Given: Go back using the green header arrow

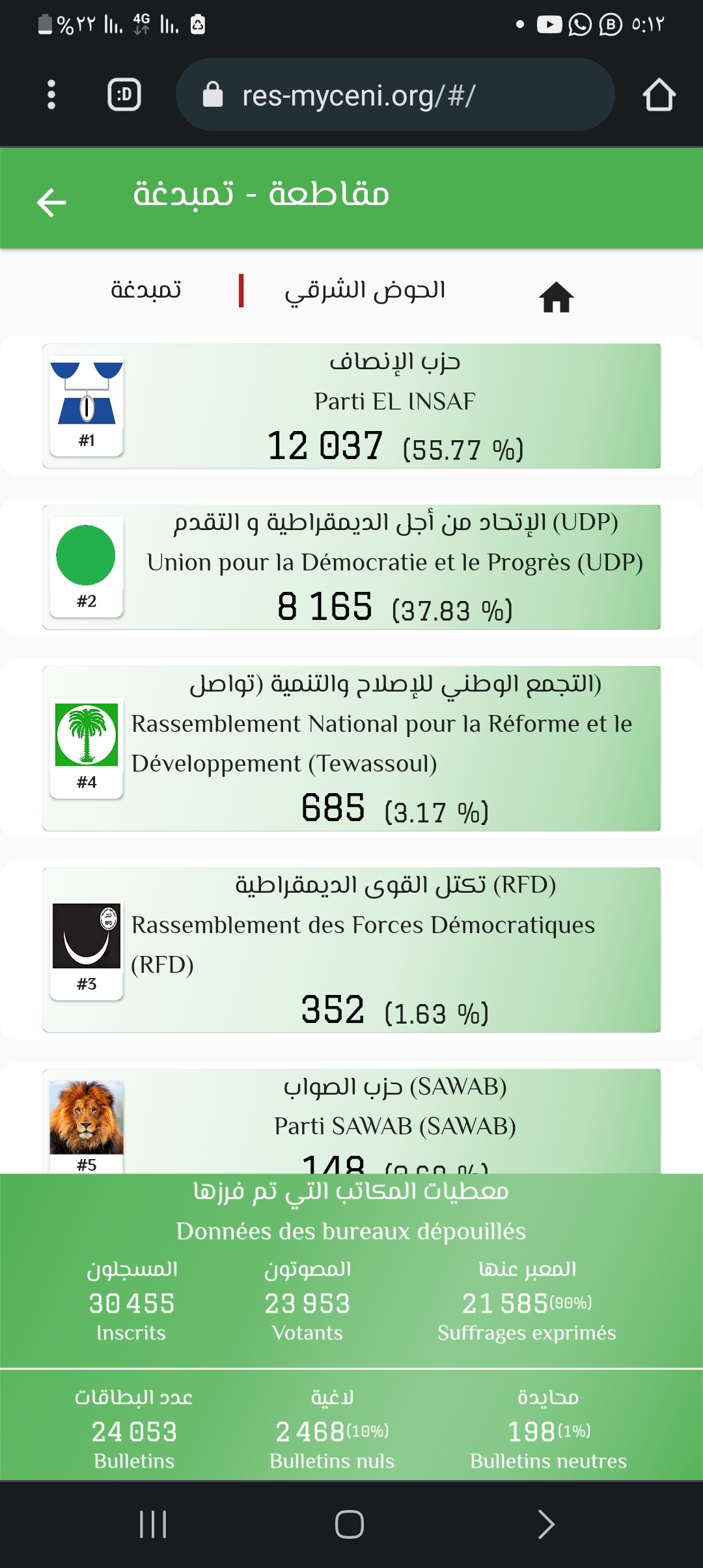Looking at the screenshot, I should [x=51, y=202].
